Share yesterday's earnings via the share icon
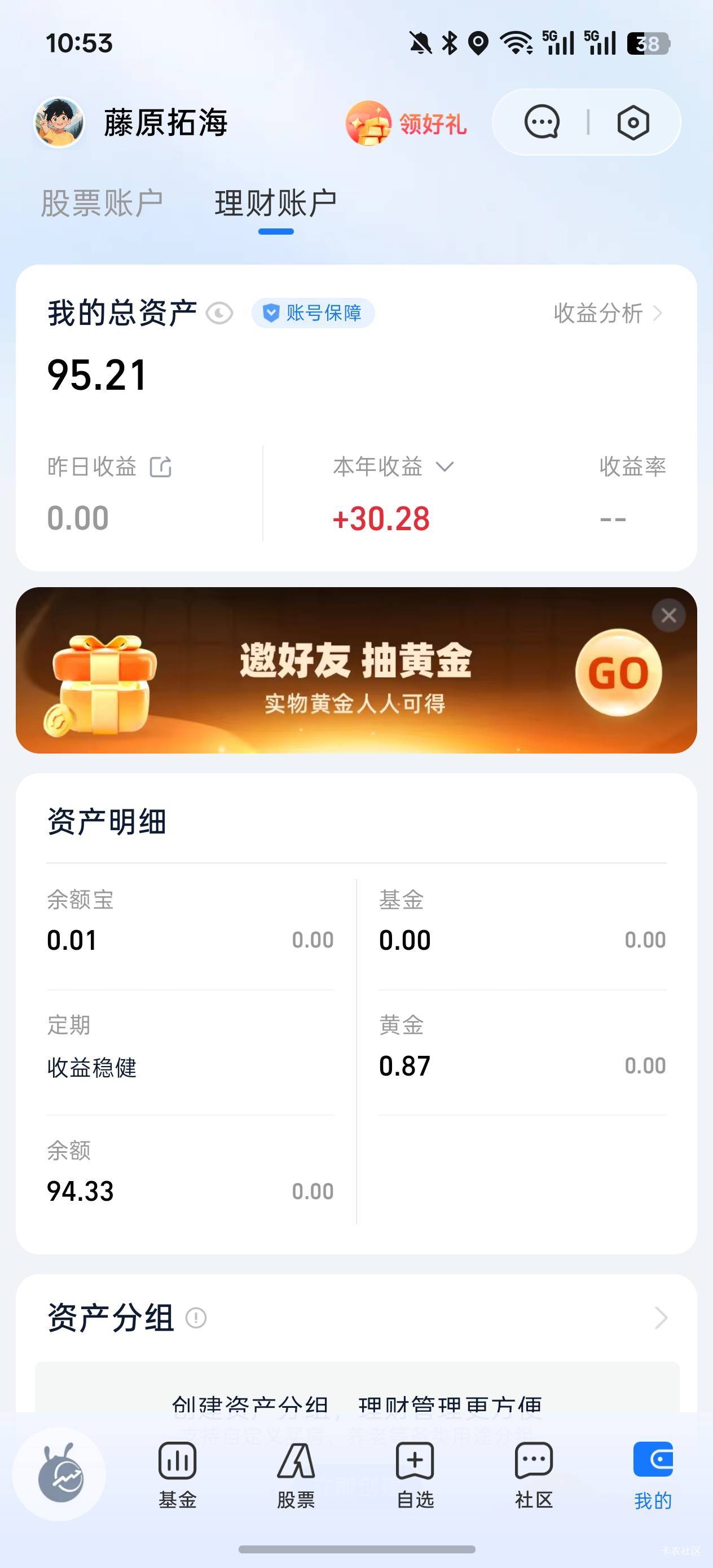 pos(161,467)
